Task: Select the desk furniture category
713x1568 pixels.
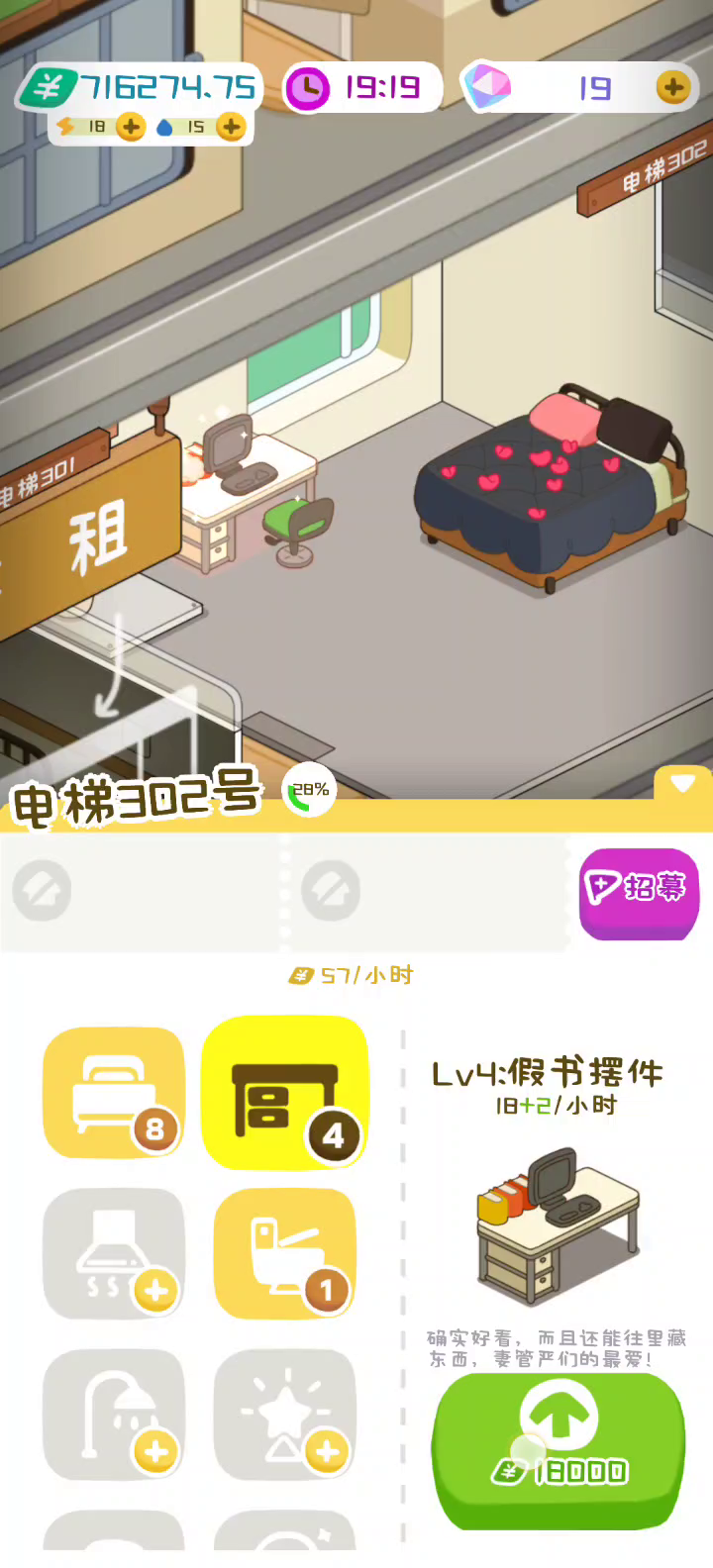Action: [x=285, y=1093]
